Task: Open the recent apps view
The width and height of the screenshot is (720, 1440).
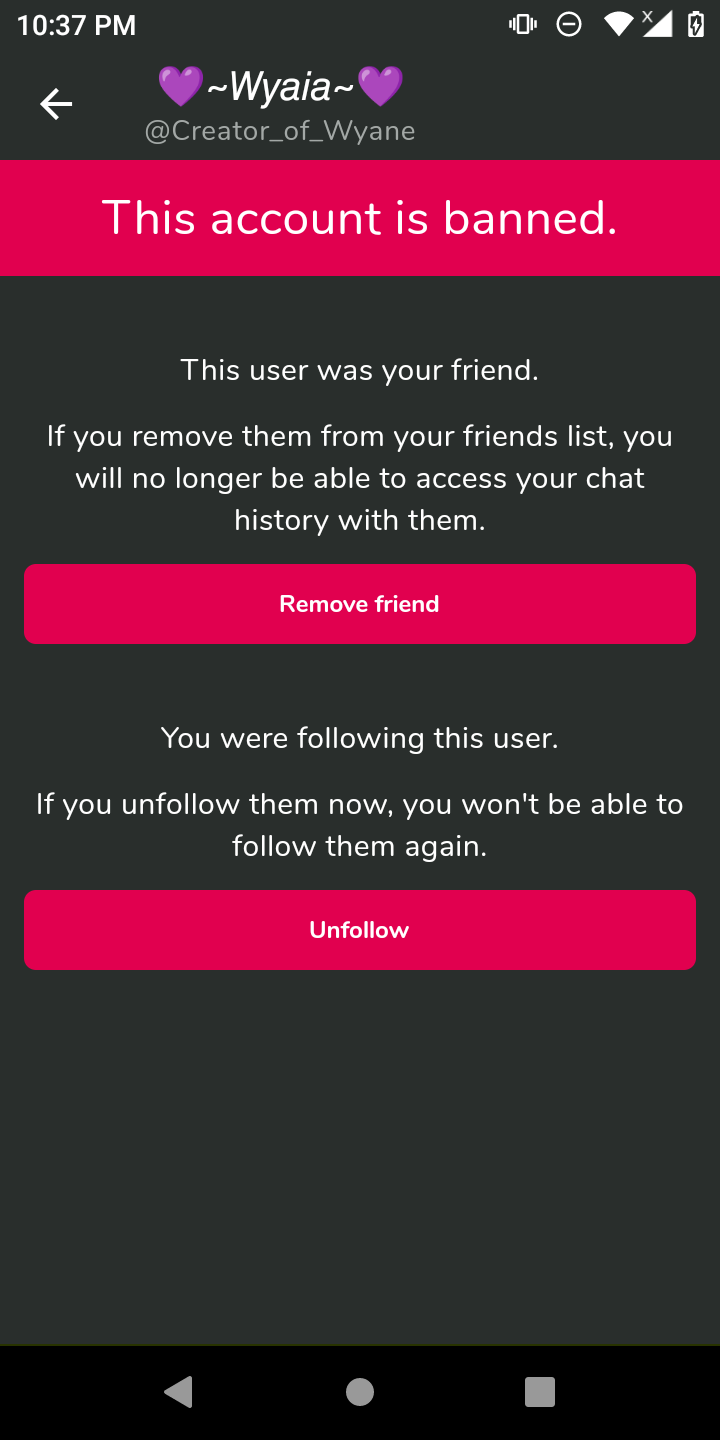Action: tap(540, 1392)
